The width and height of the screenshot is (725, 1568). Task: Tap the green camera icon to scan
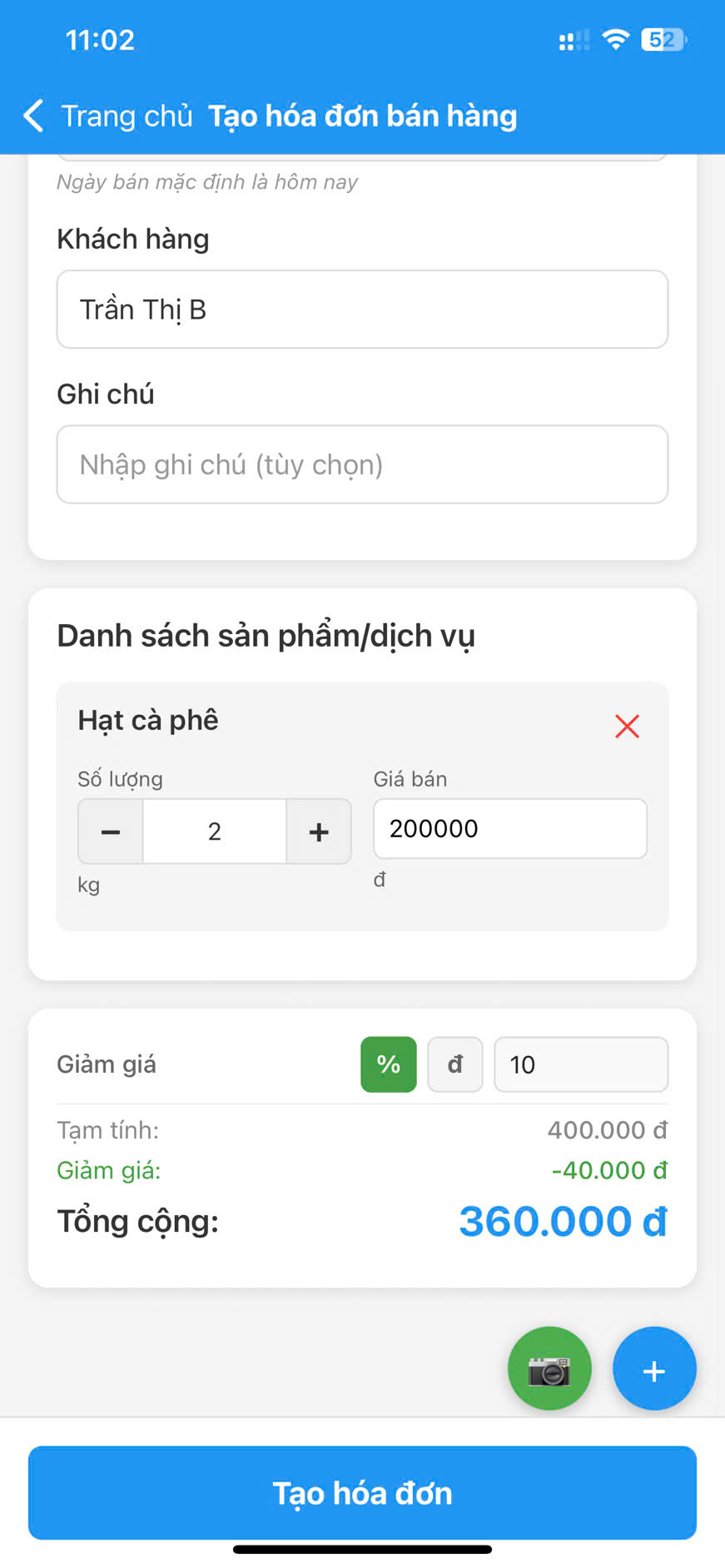pyautogui.click(x=549, y=1368)
